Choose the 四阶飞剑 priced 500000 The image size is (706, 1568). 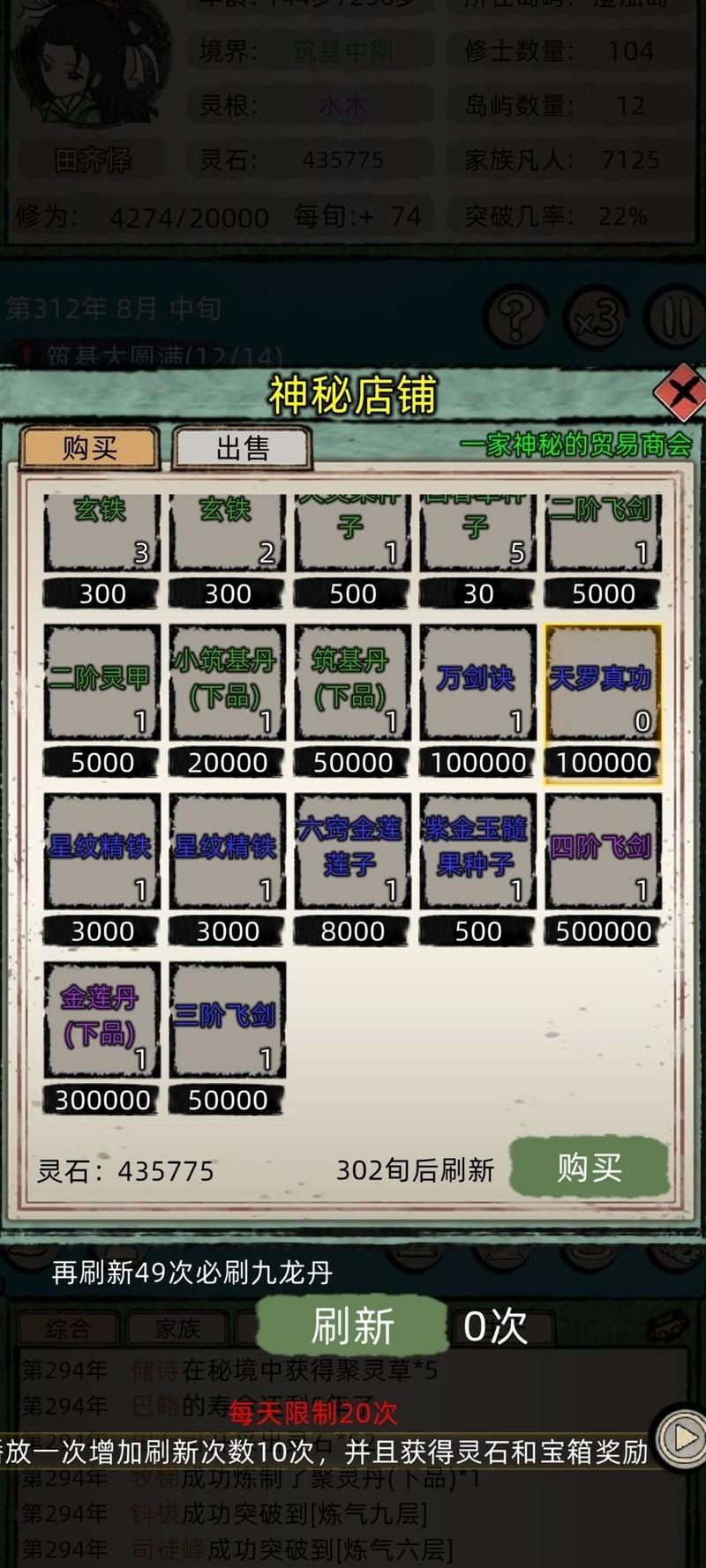click(603, 851)
